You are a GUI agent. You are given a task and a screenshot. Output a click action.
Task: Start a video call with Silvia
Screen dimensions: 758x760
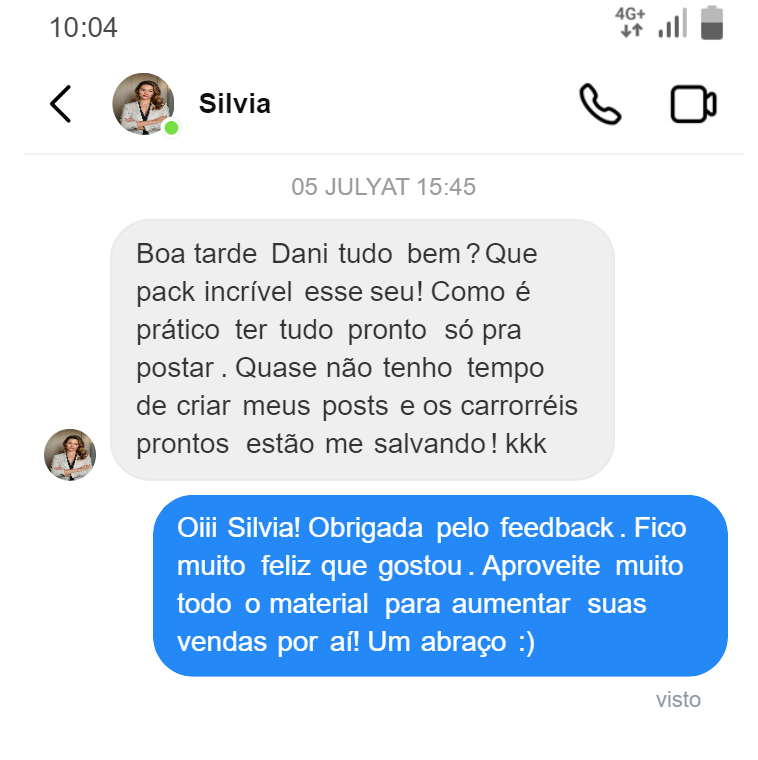click(x=693, y=104)
